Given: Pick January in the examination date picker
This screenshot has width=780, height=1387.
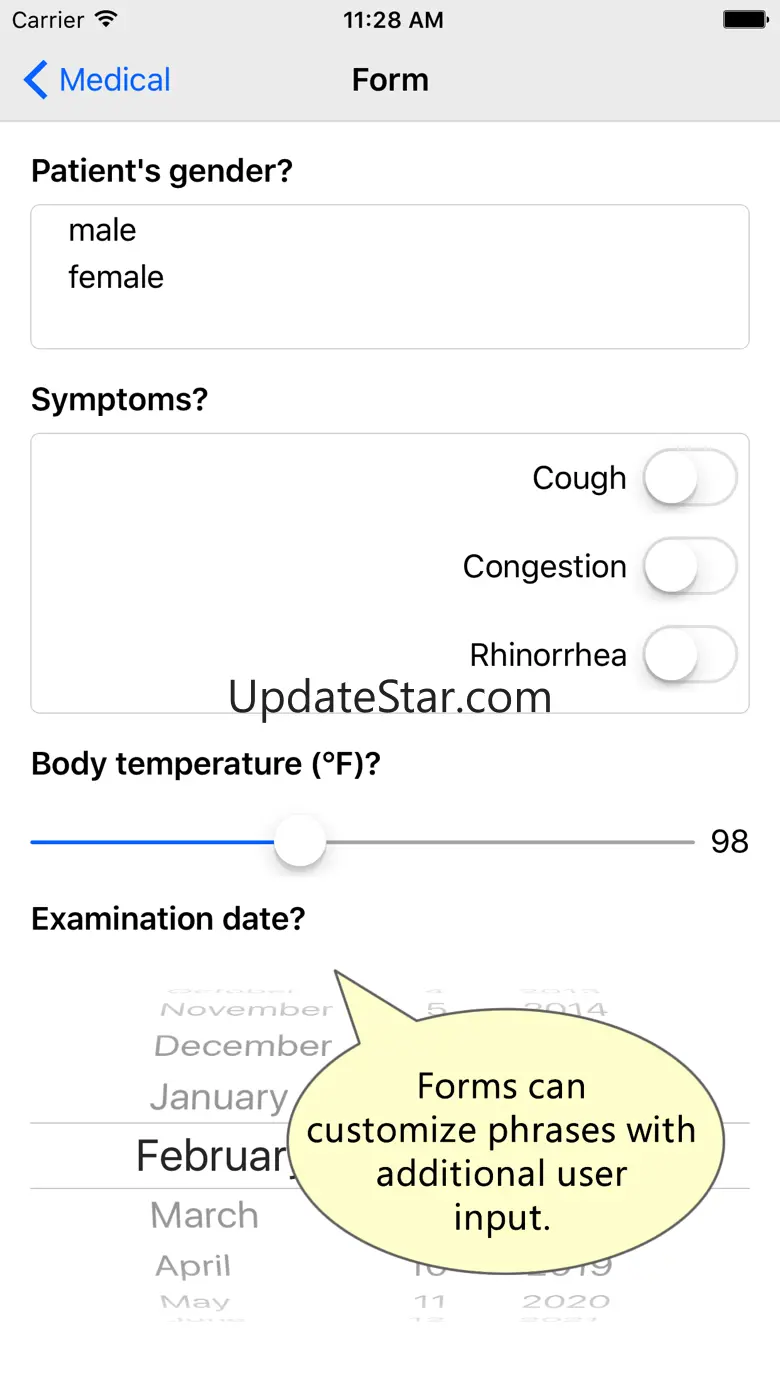Looking at the screenshot, I should 218,1097.
